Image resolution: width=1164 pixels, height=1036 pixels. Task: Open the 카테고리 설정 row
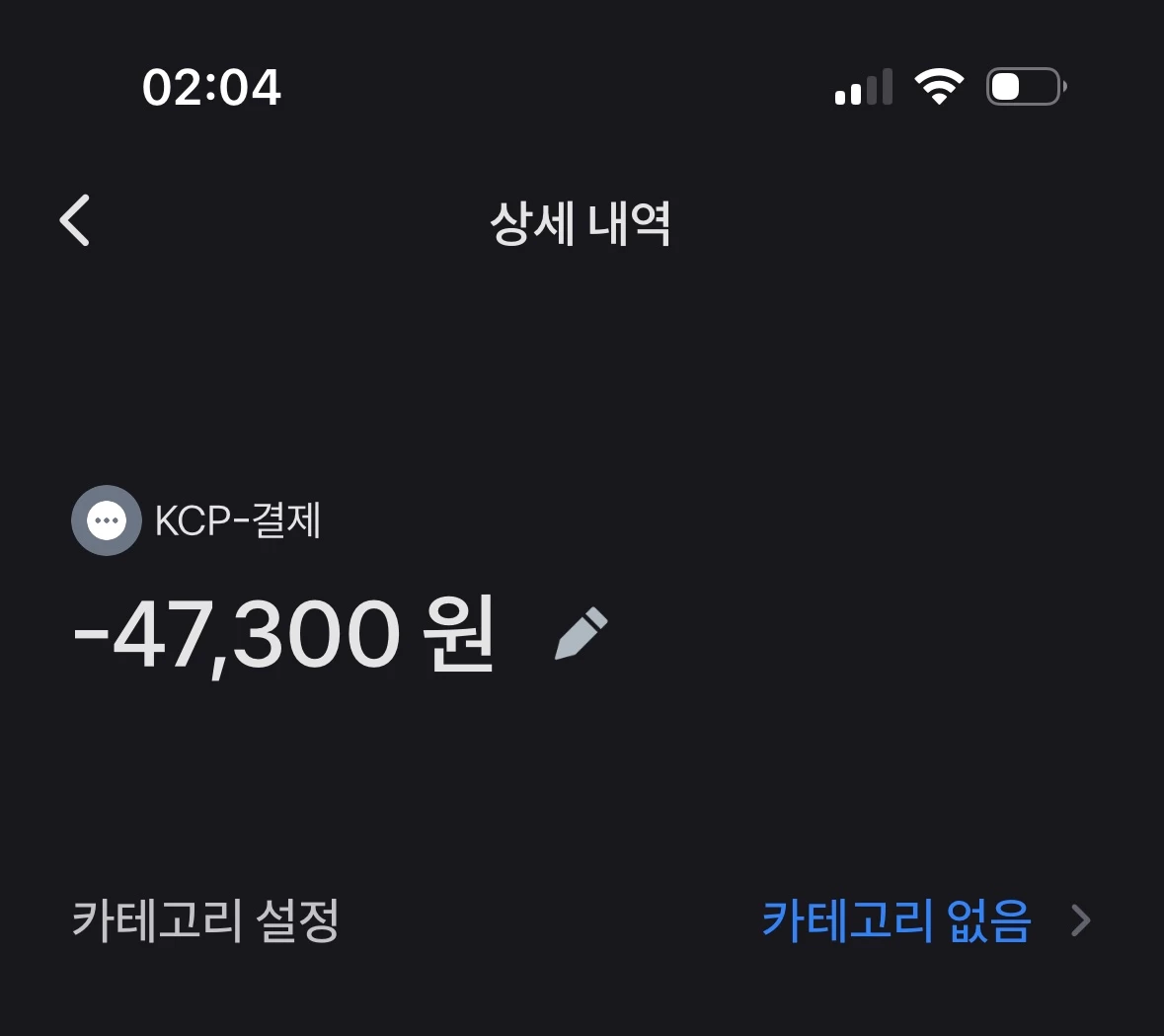[x=581, y=920]
